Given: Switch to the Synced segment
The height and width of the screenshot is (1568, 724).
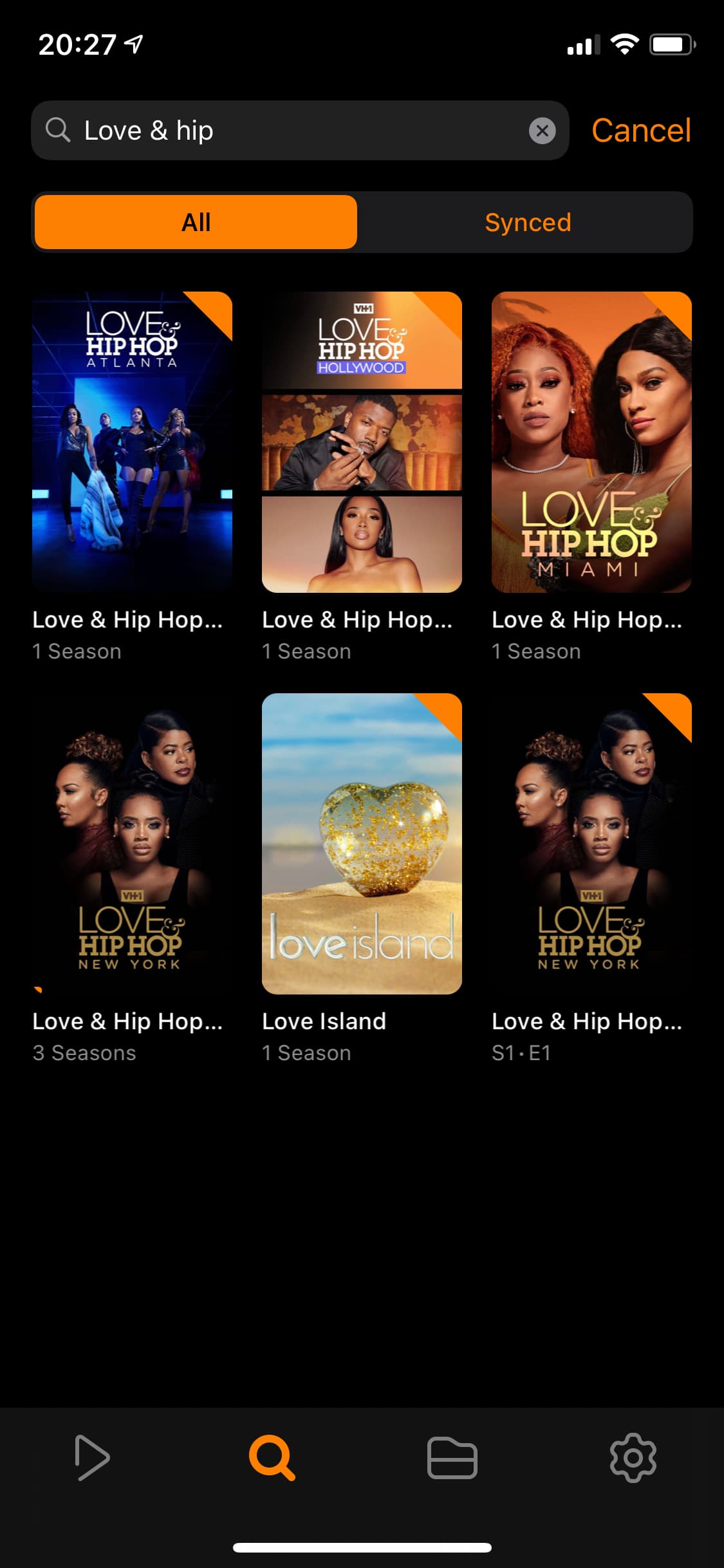Looking at the screenshot, I should (527, 222).
